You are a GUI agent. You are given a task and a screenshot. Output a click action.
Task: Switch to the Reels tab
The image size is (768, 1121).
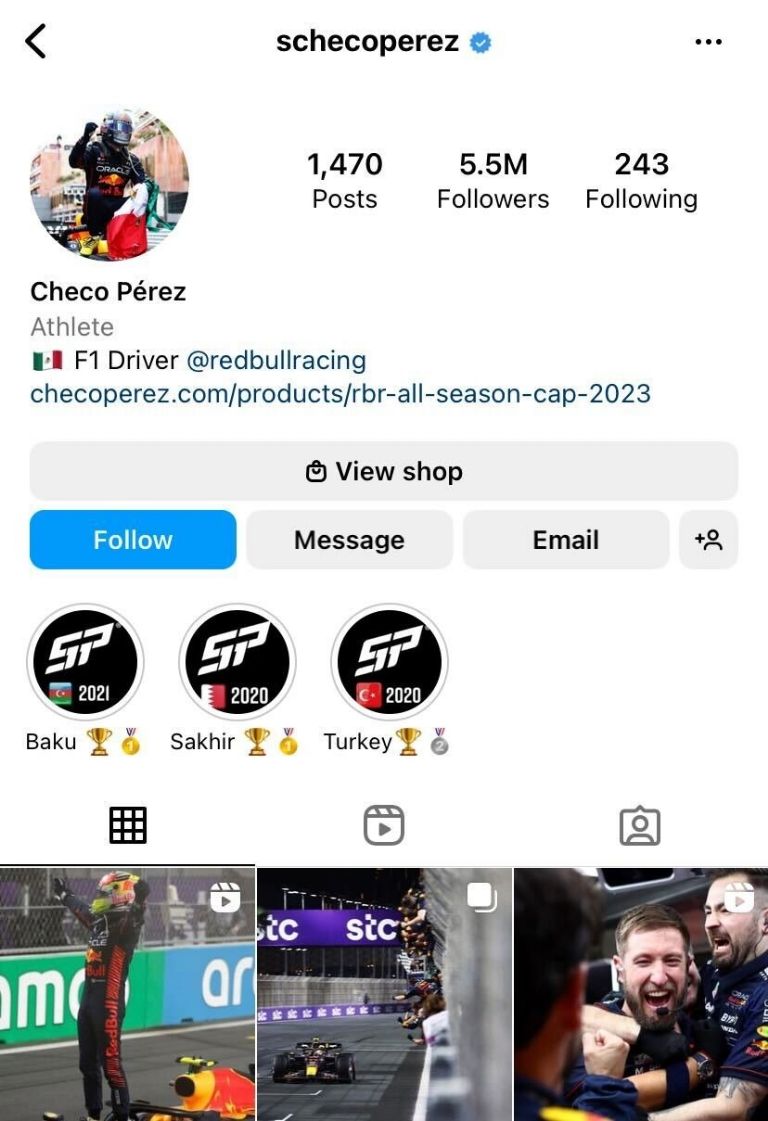pos(384,825)
